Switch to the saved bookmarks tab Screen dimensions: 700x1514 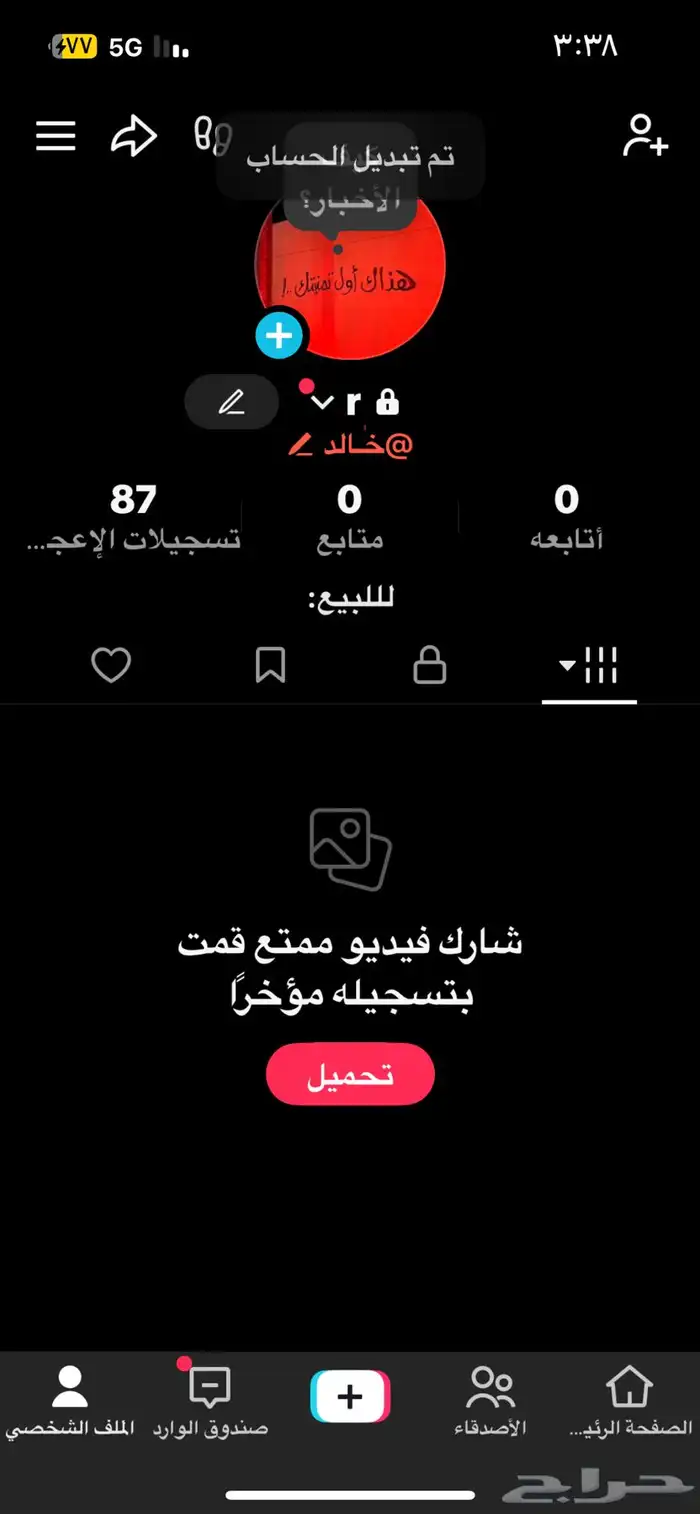[x=270, y=665]
